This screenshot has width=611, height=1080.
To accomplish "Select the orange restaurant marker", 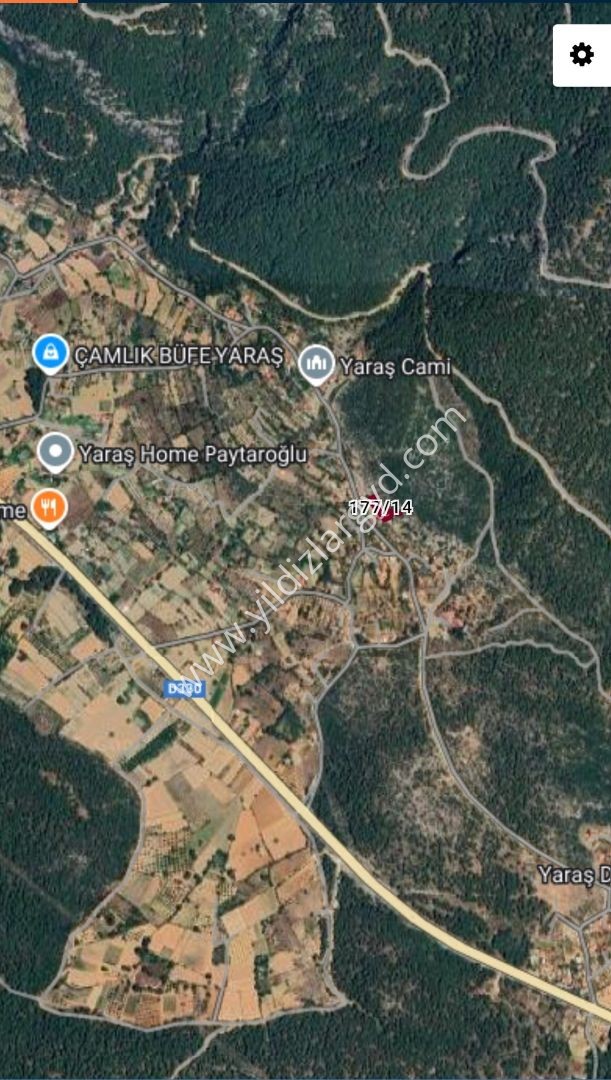I will tap(48, 507).
